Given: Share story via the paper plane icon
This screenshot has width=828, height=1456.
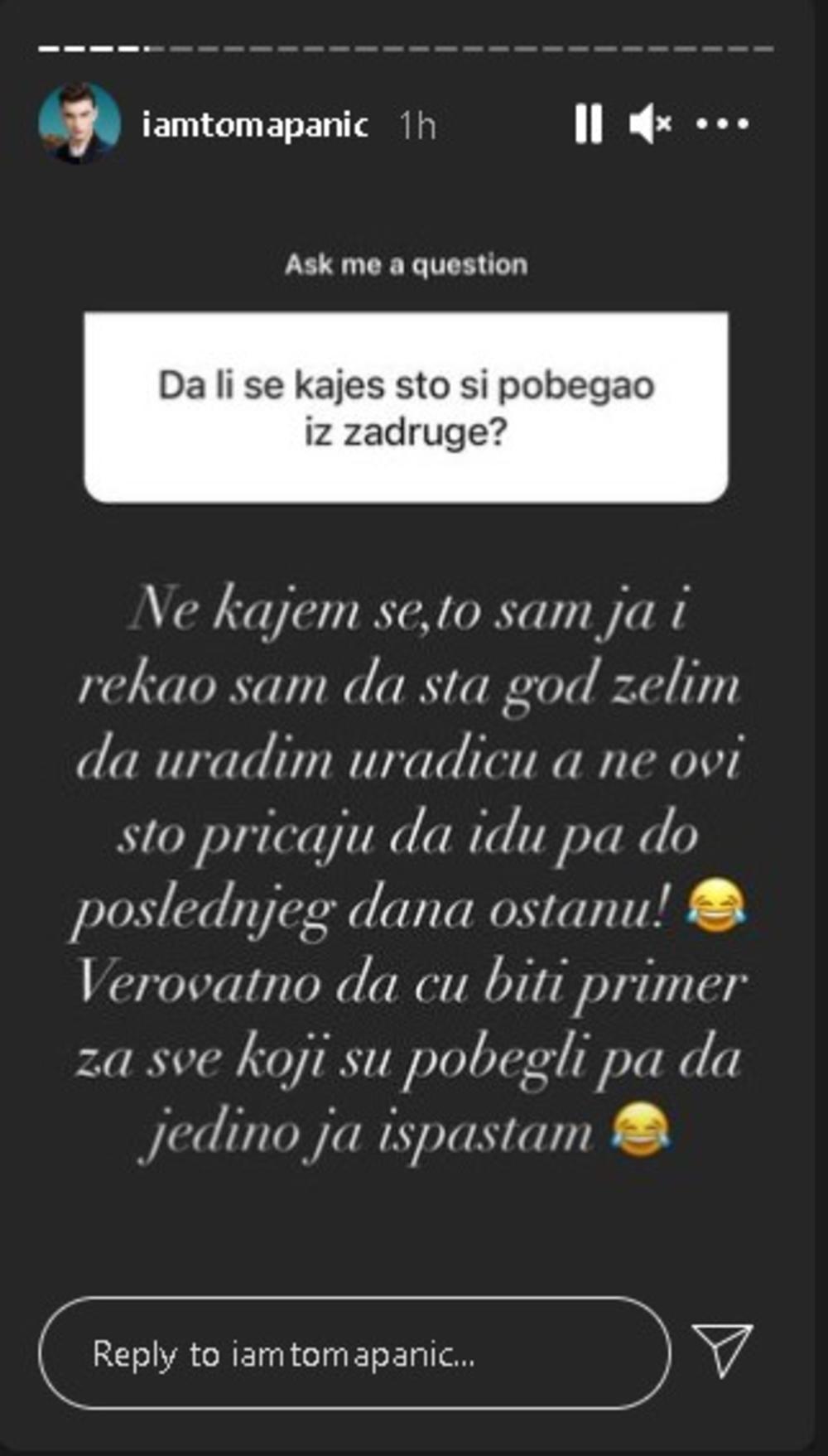Looking at the screenshot, I should [x=722, y=1350].
